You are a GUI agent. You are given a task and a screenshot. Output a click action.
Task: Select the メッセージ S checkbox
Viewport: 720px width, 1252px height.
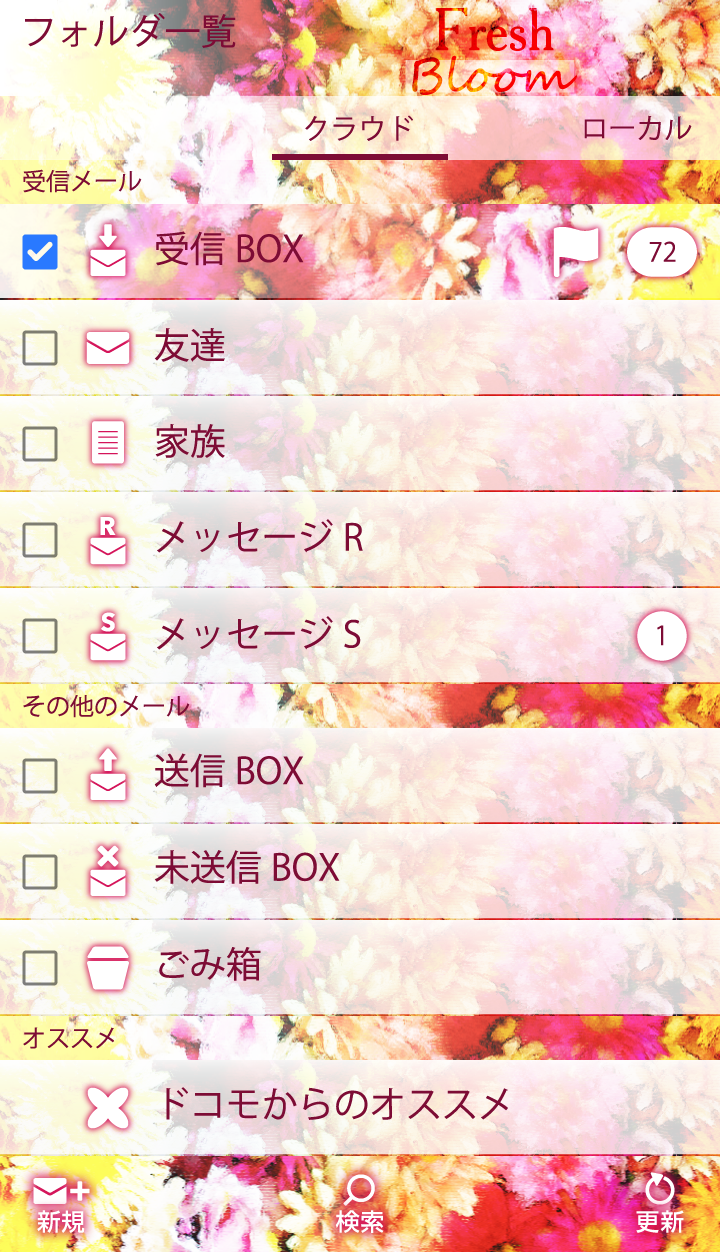[40, 636]
